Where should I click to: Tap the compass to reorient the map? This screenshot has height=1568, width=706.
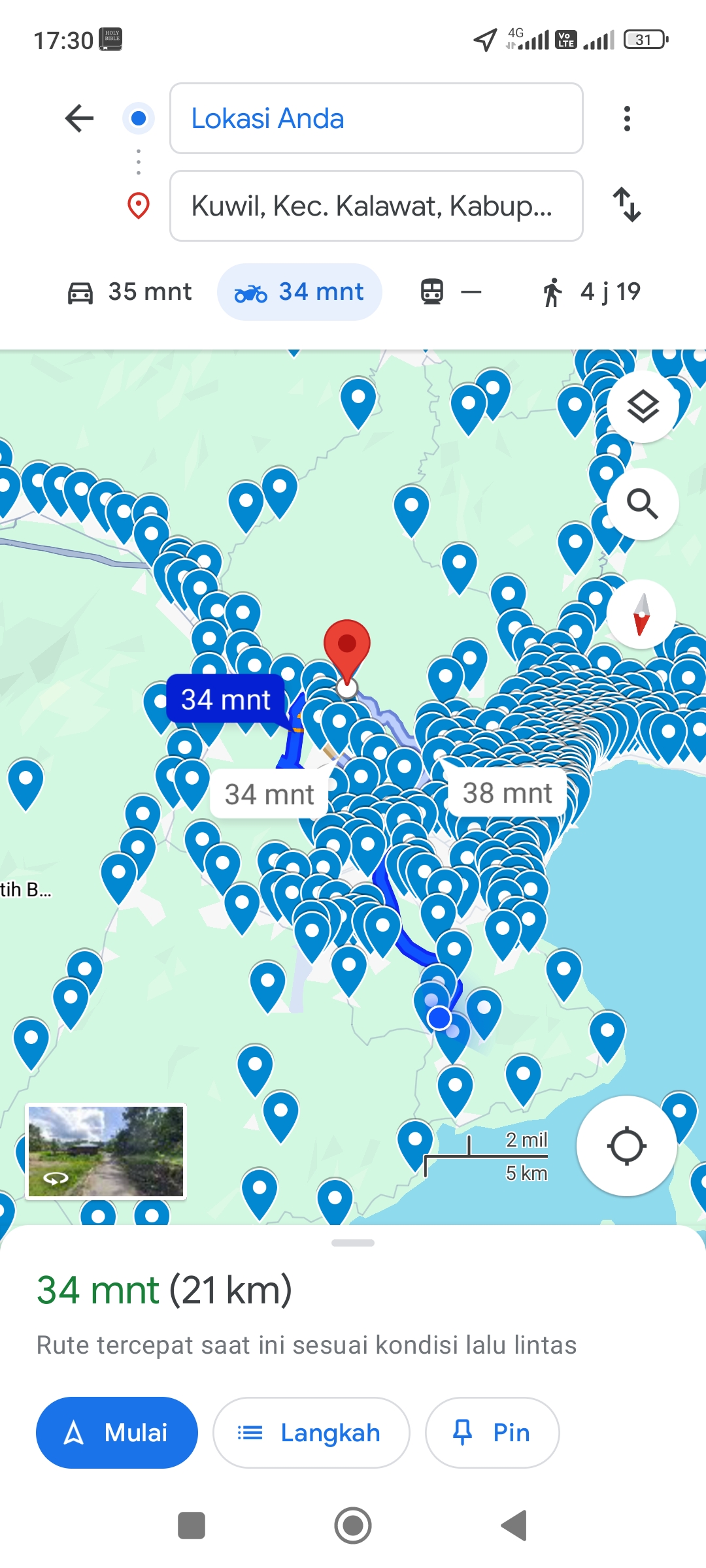(x=641, y=614)
